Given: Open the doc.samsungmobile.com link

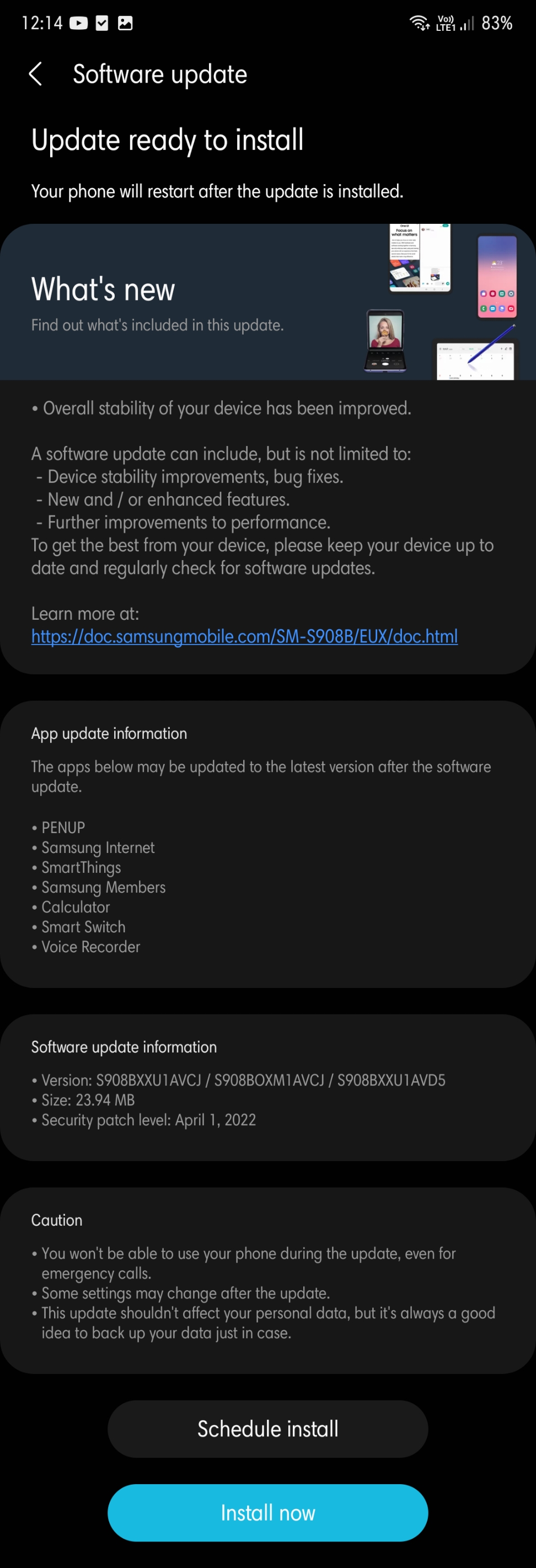Looking at the screenshot, I should point(244,637).
